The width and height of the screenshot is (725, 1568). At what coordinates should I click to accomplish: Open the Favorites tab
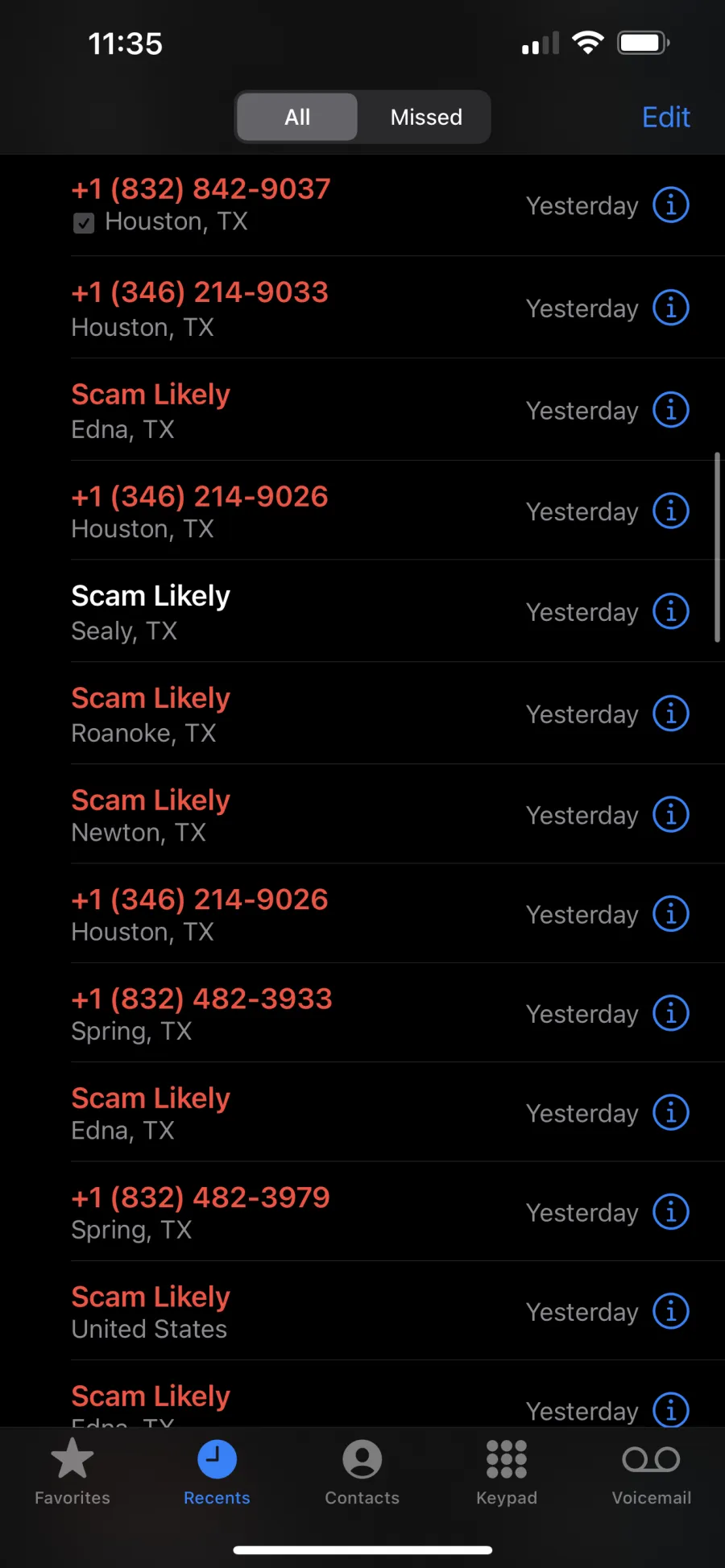(x=72, y=1472)
